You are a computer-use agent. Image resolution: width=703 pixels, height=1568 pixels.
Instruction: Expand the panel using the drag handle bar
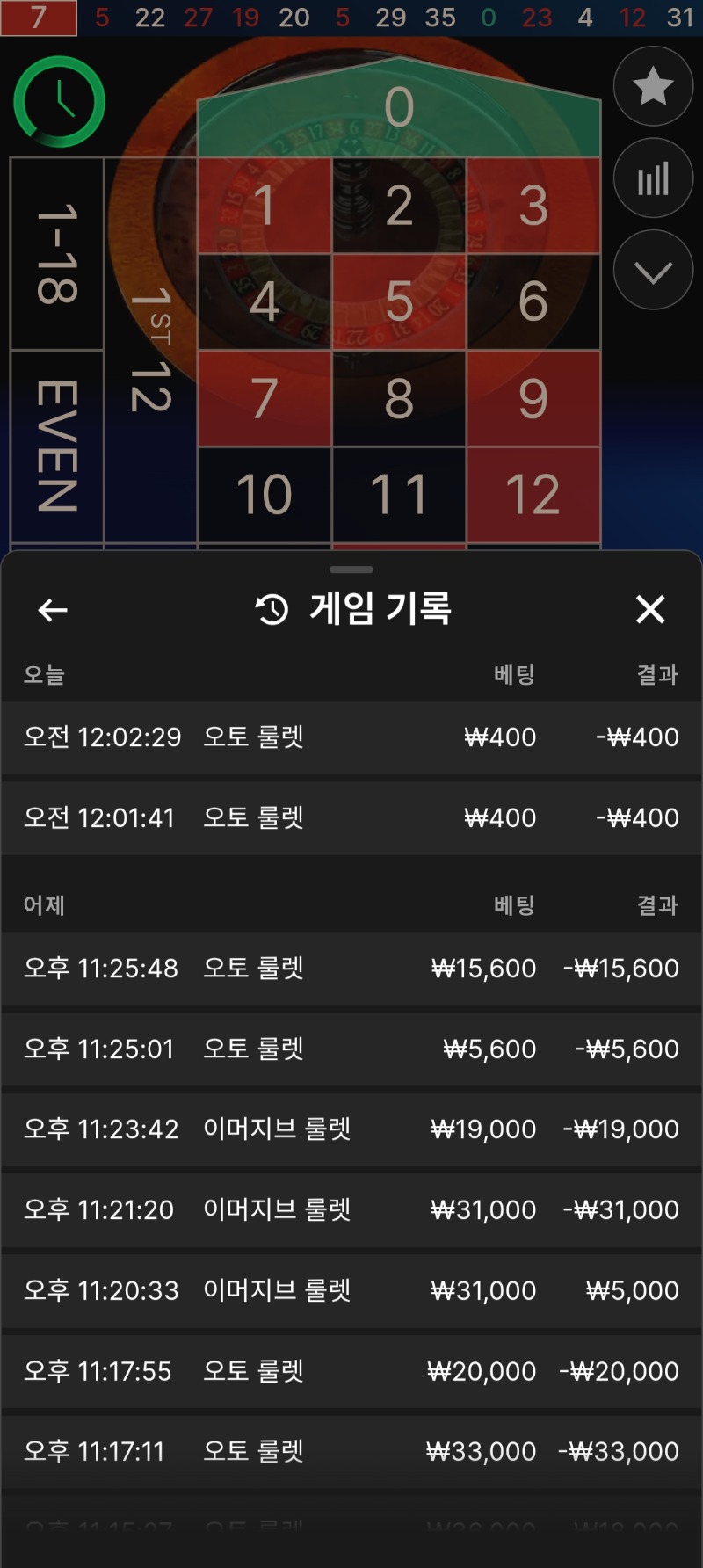click(351, 570)
